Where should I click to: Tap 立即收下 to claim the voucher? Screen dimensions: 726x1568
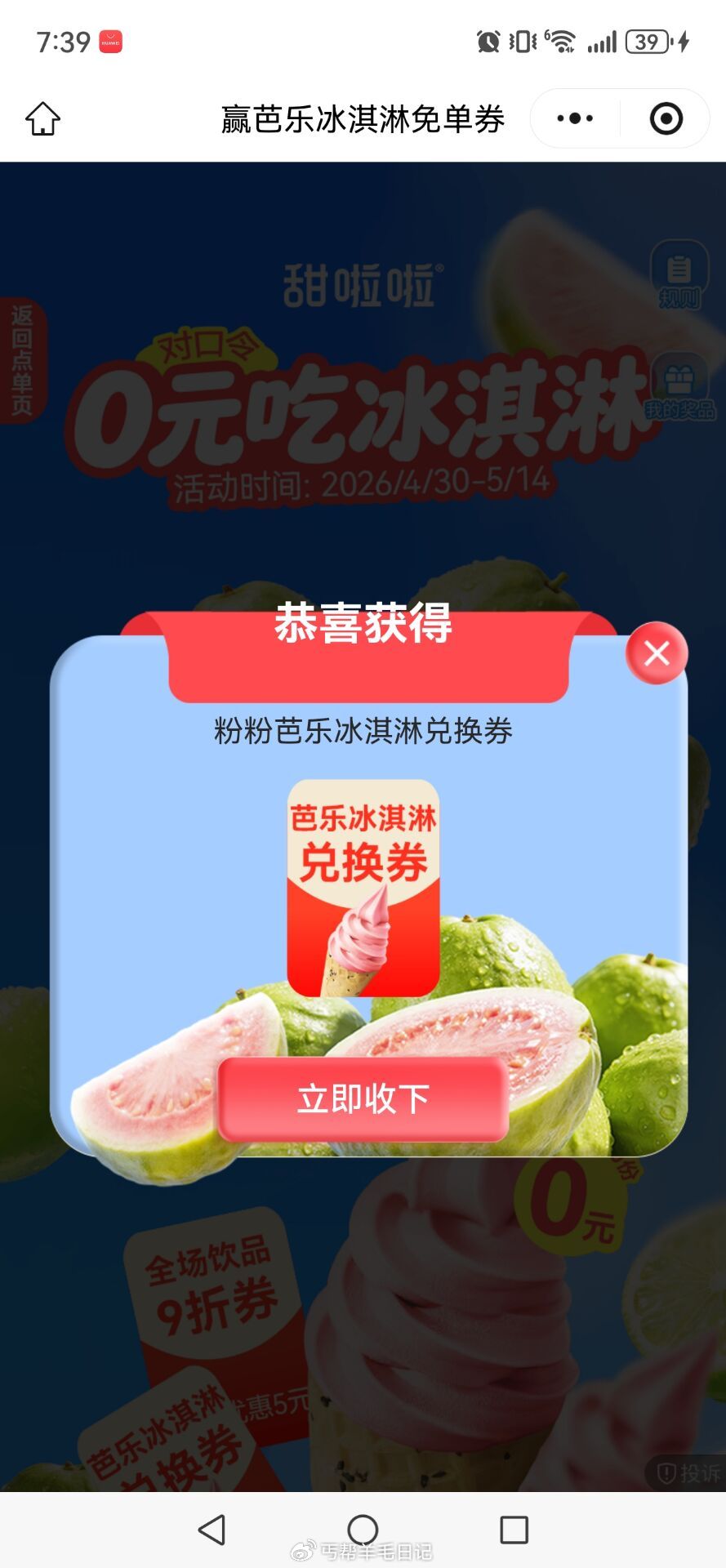[362, 1098]
